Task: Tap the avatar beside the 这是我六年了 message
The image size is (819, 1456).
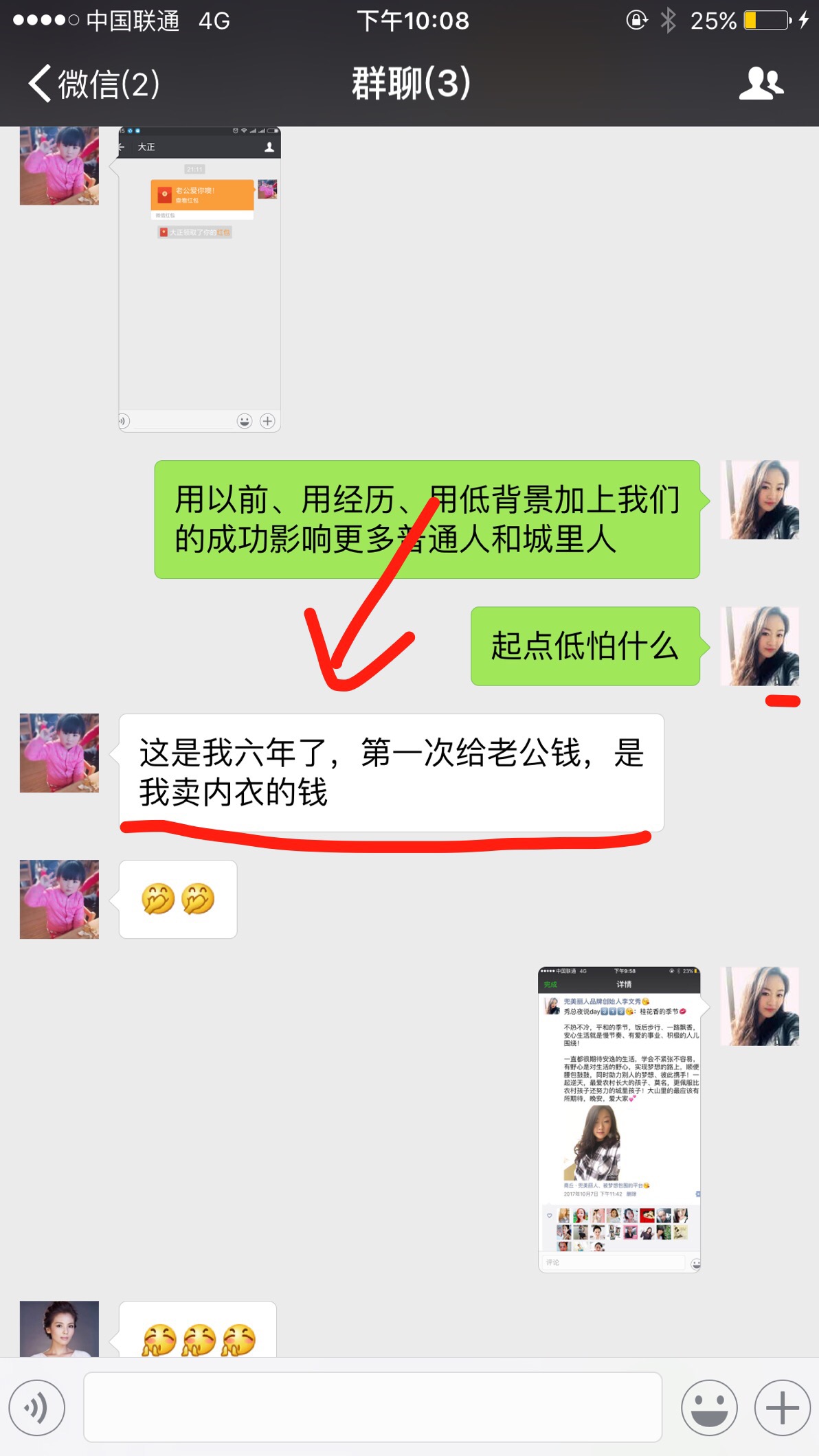Action: coord(59,753)
